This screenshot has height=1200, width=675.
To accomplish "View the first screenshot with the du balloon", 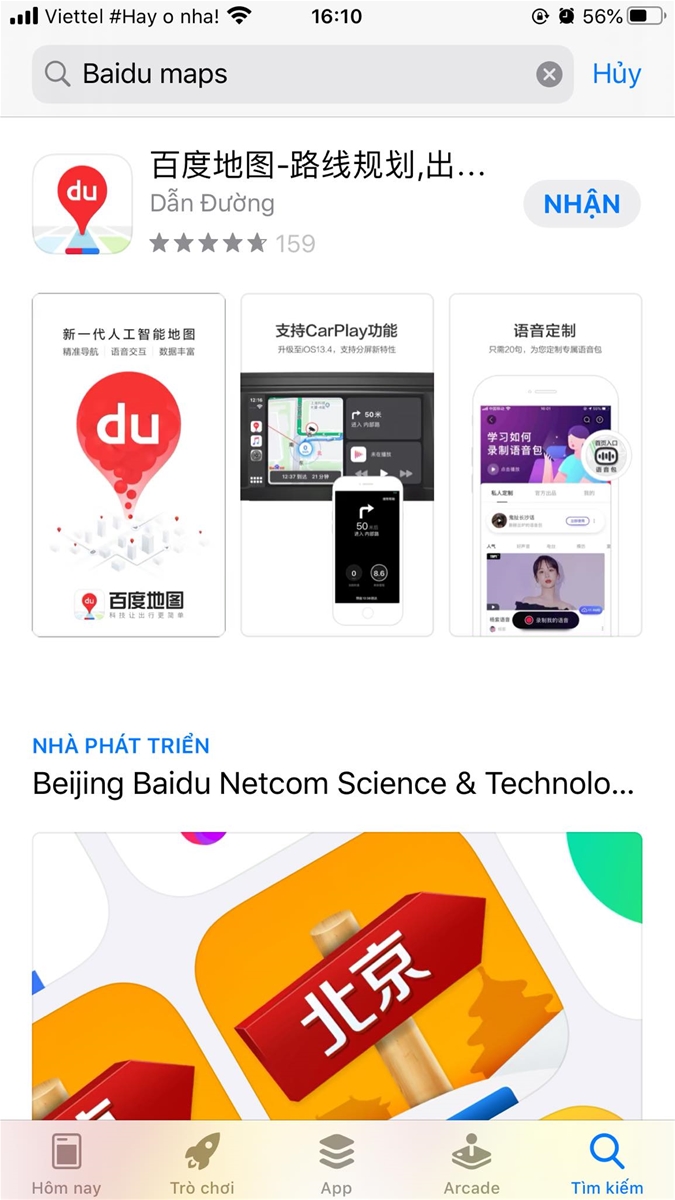I will [129, 465].
